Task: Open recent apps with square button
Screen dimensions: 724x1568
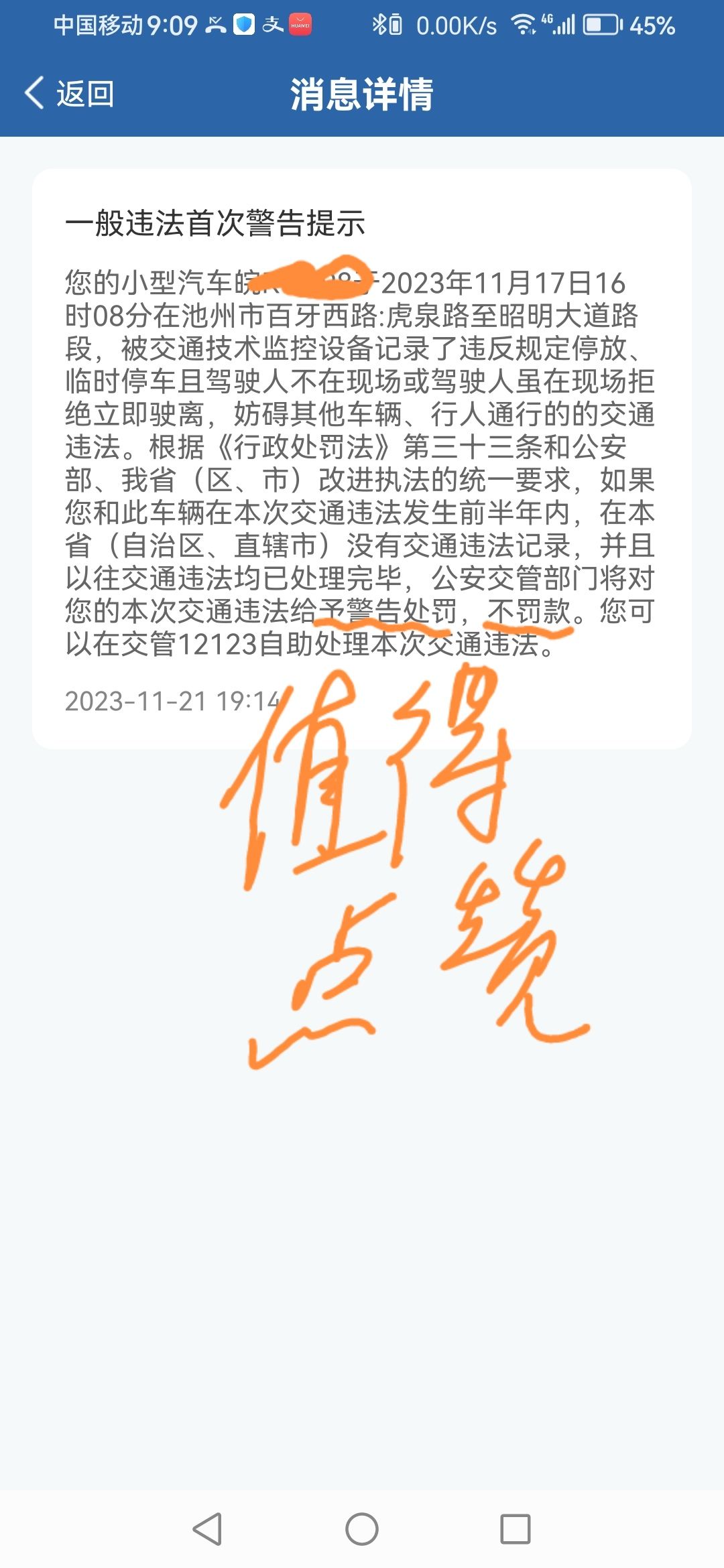Action: (x=516, y=1529)
